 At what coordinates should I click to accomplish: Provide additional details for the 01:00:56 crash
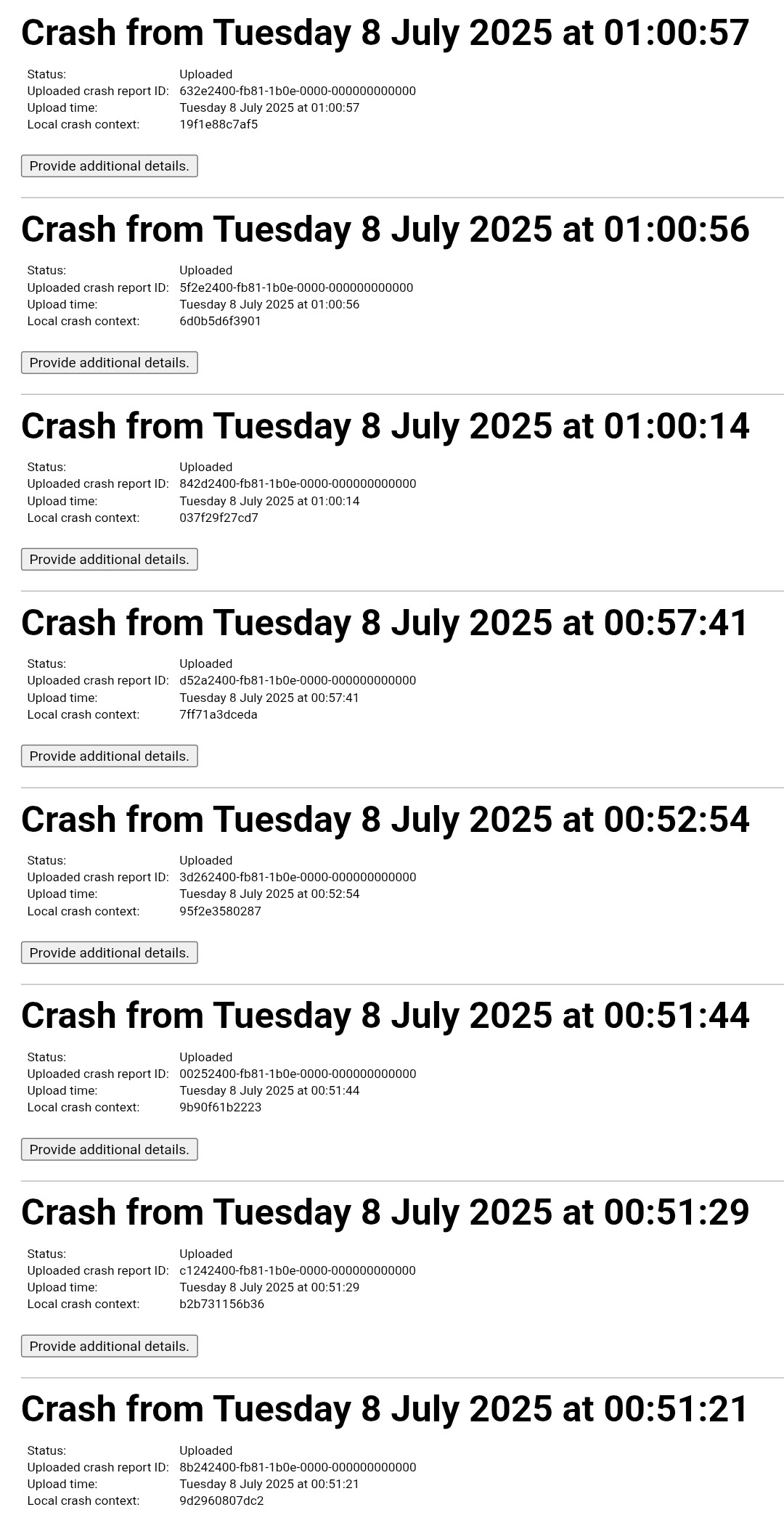pyautogui.click(x=109, y=363)
